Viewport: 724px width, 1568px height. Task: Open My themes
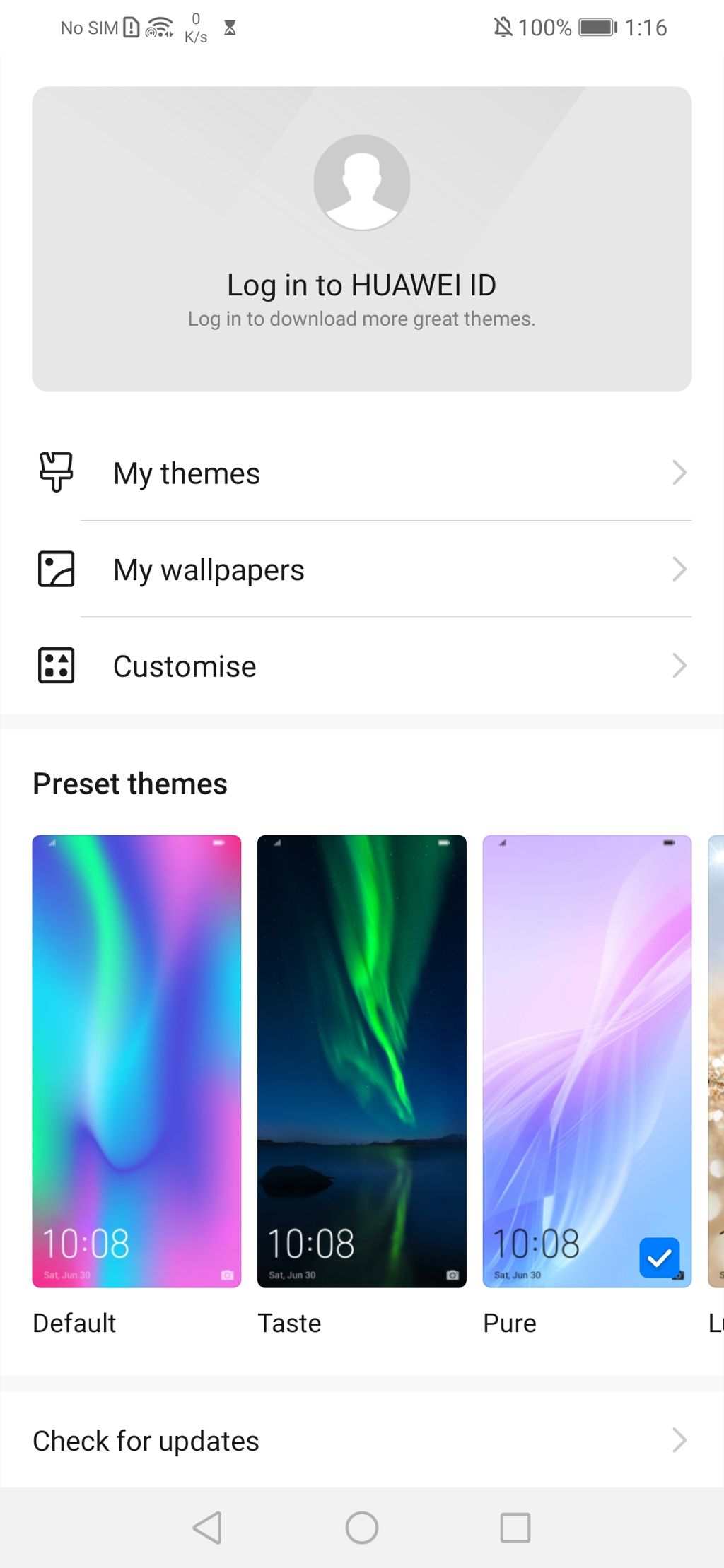click(x=361, y=473)
